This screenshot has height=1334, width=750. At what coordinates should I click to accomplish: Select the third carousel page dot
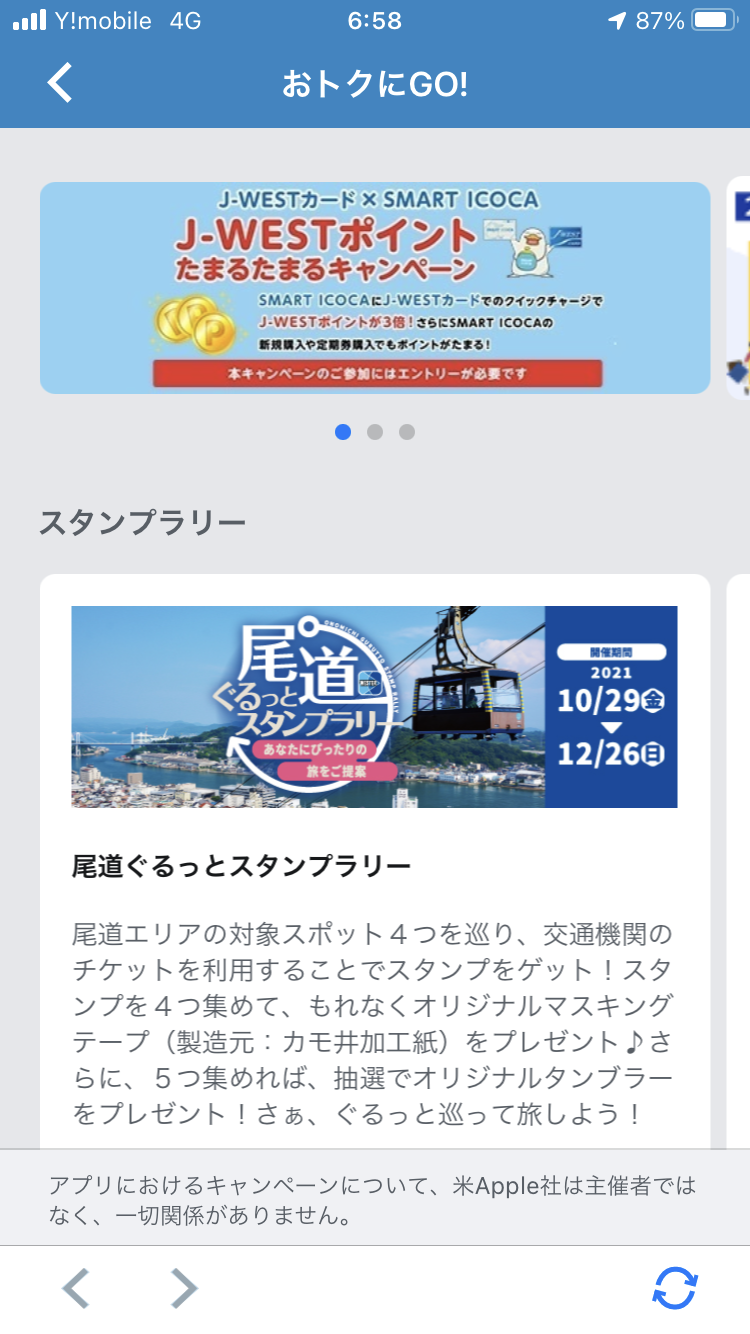[x=407, y=432]
